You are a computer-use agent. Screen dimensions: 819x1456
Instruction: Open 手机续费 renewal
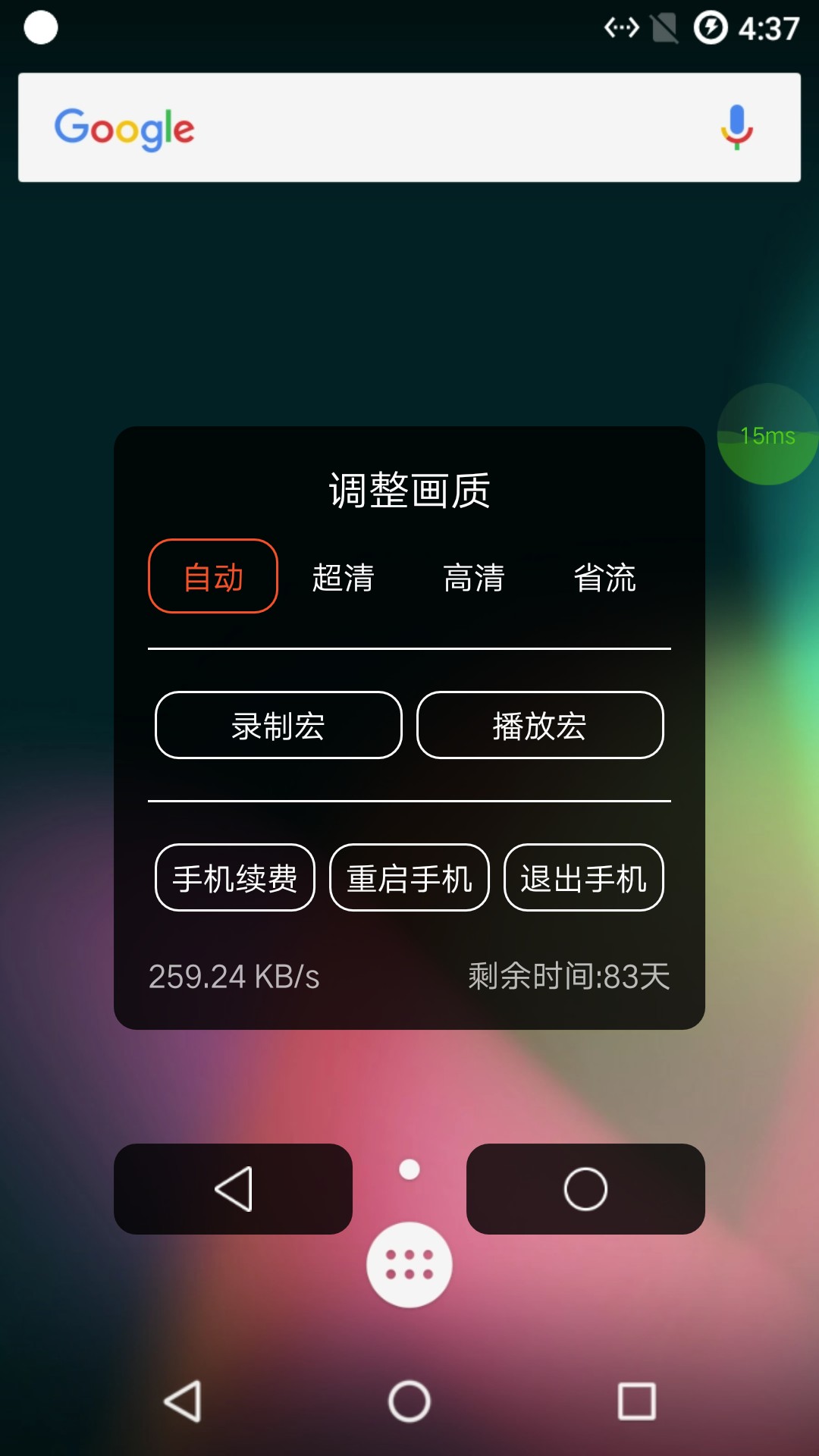[235, 878]
